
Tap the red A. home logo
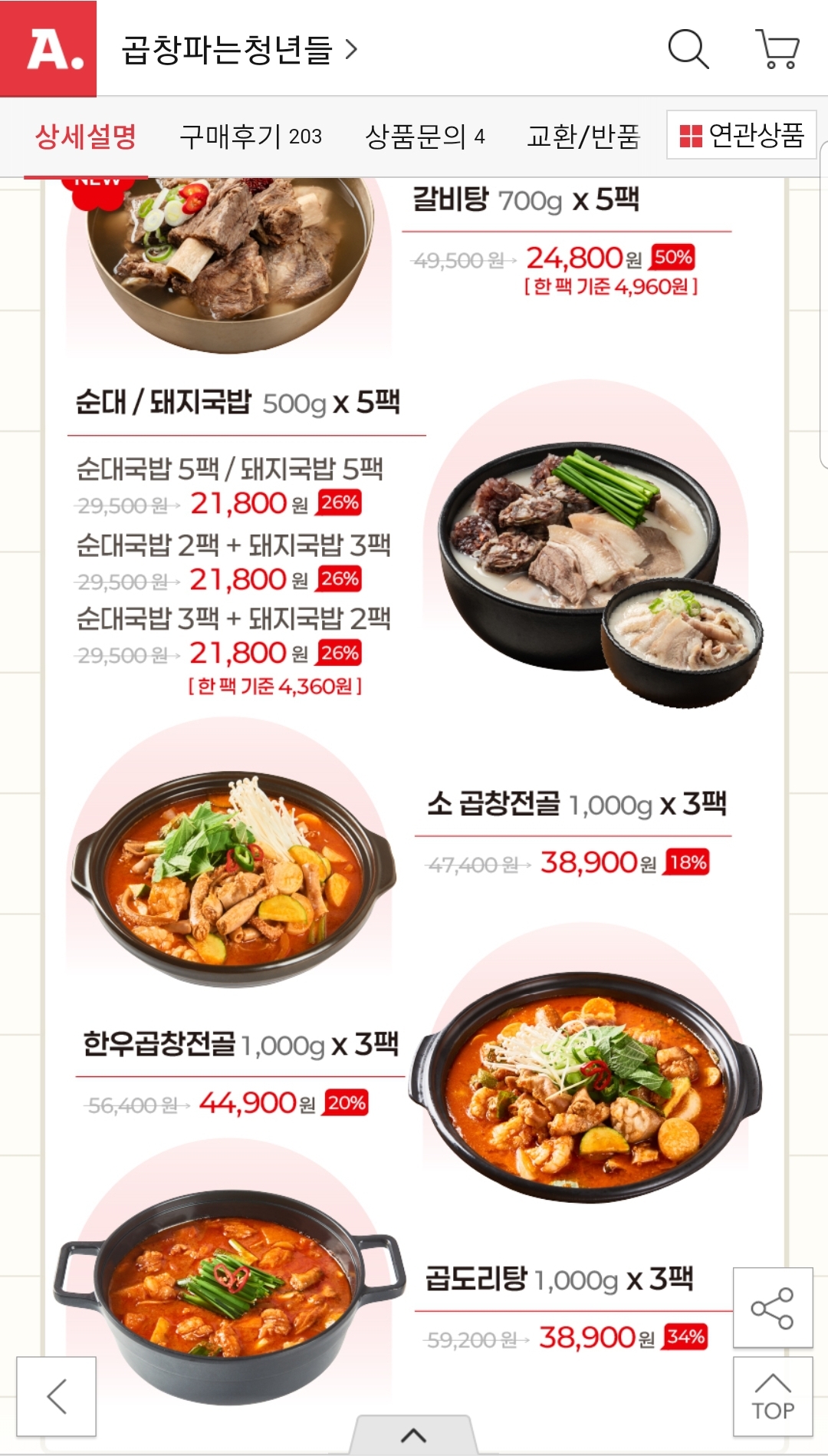[x=48, y=48]
